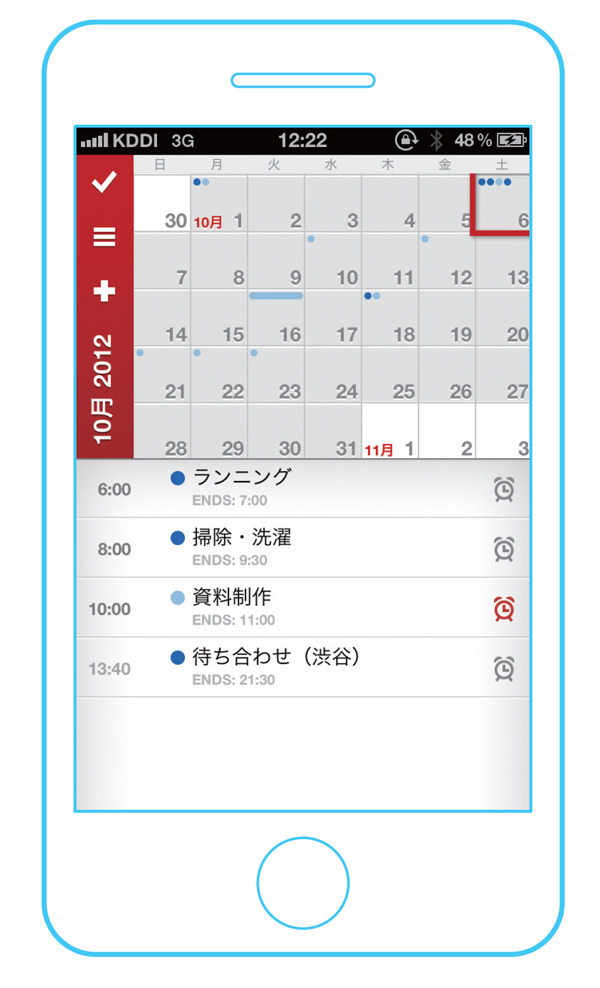Image resolution: width=600 pixels, height=988 pixels.
Task: Tap the checkmark icon in the red sidebar
Action: pos(105,182)
